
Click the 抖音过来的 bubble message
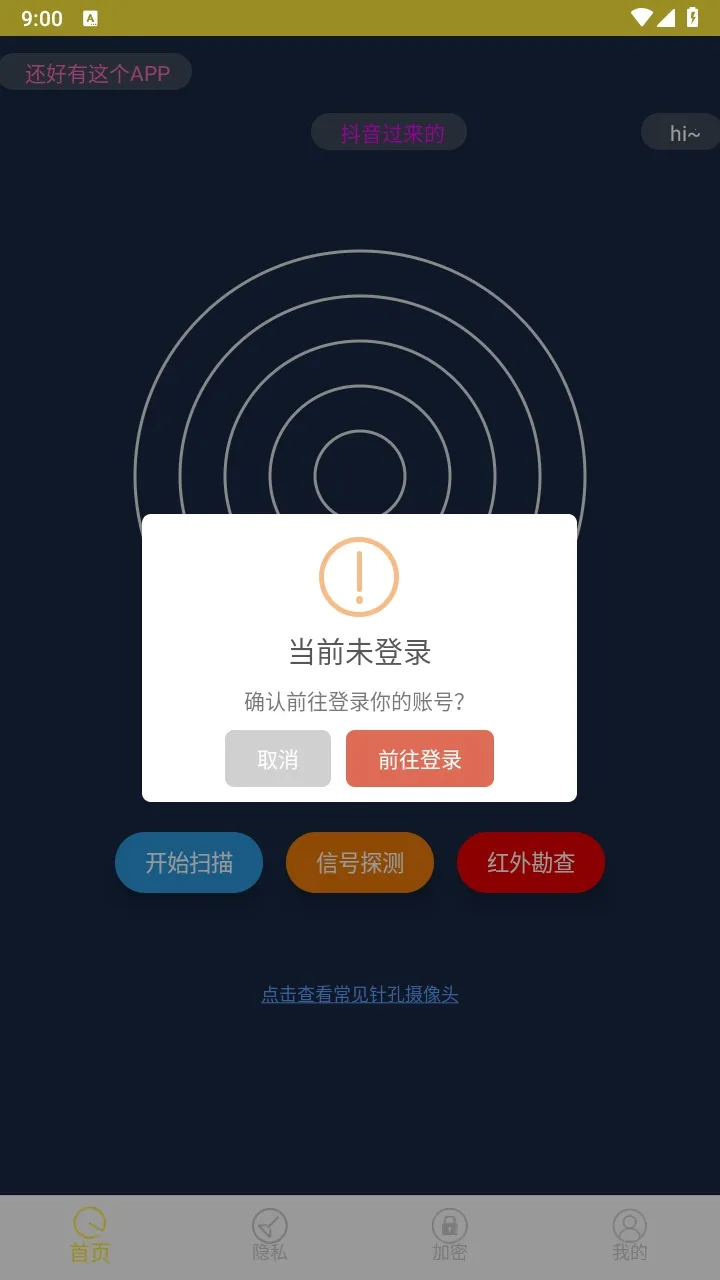point(388,131)
